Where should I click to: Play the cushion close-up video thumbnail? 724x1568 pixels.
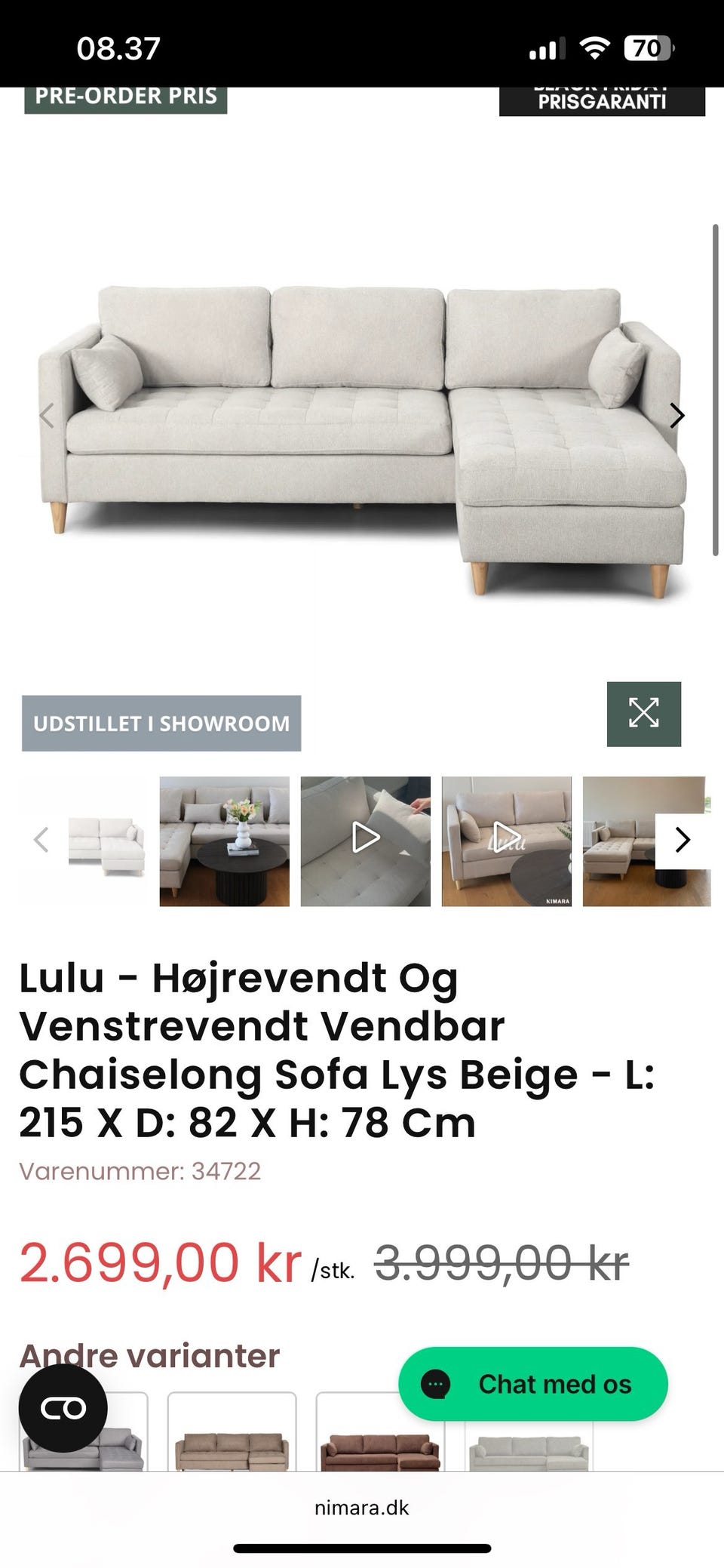coord(365,838)
